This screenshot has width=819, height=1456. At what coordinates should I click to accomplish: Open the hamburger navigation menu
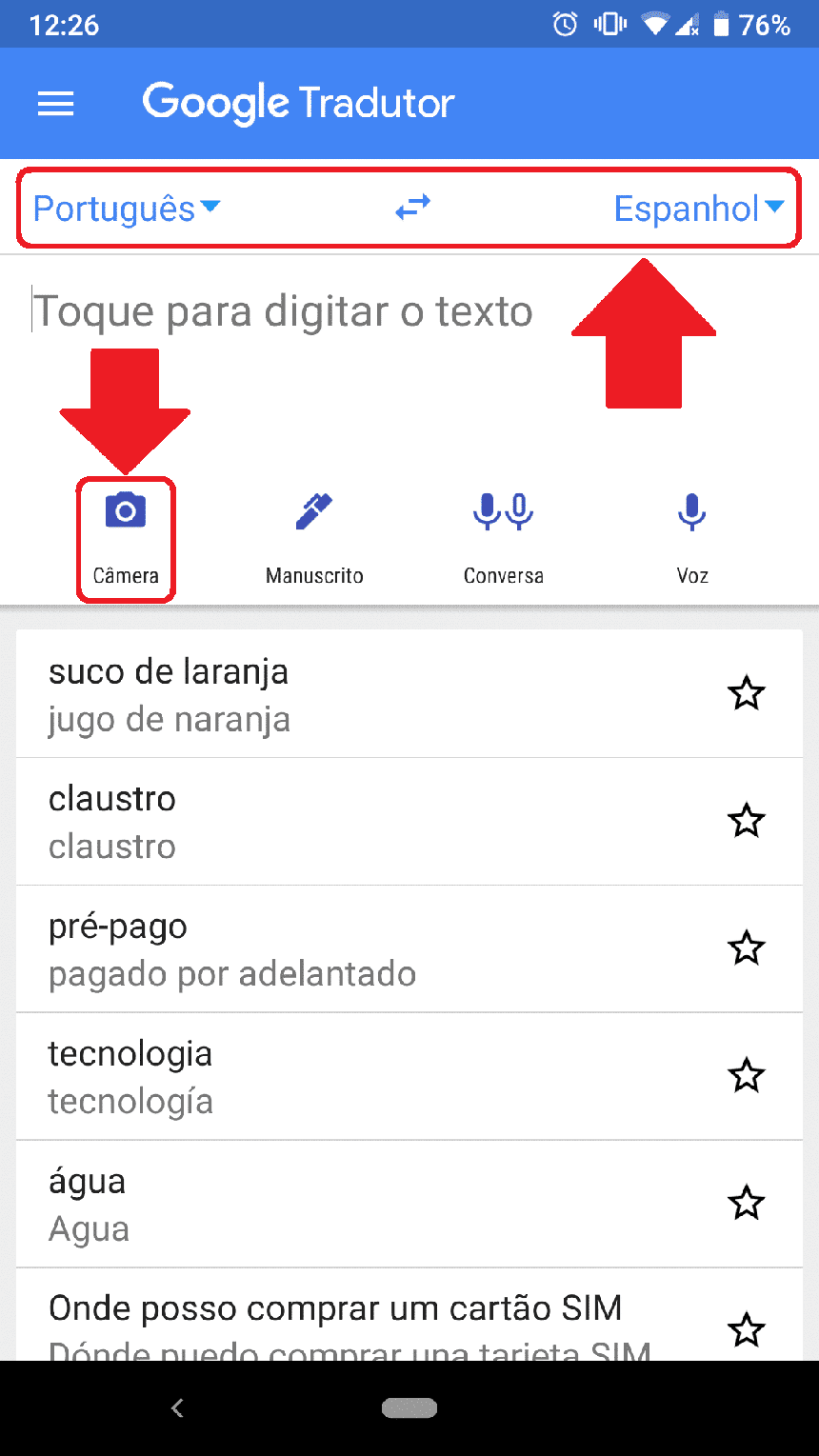coord(55,104)
